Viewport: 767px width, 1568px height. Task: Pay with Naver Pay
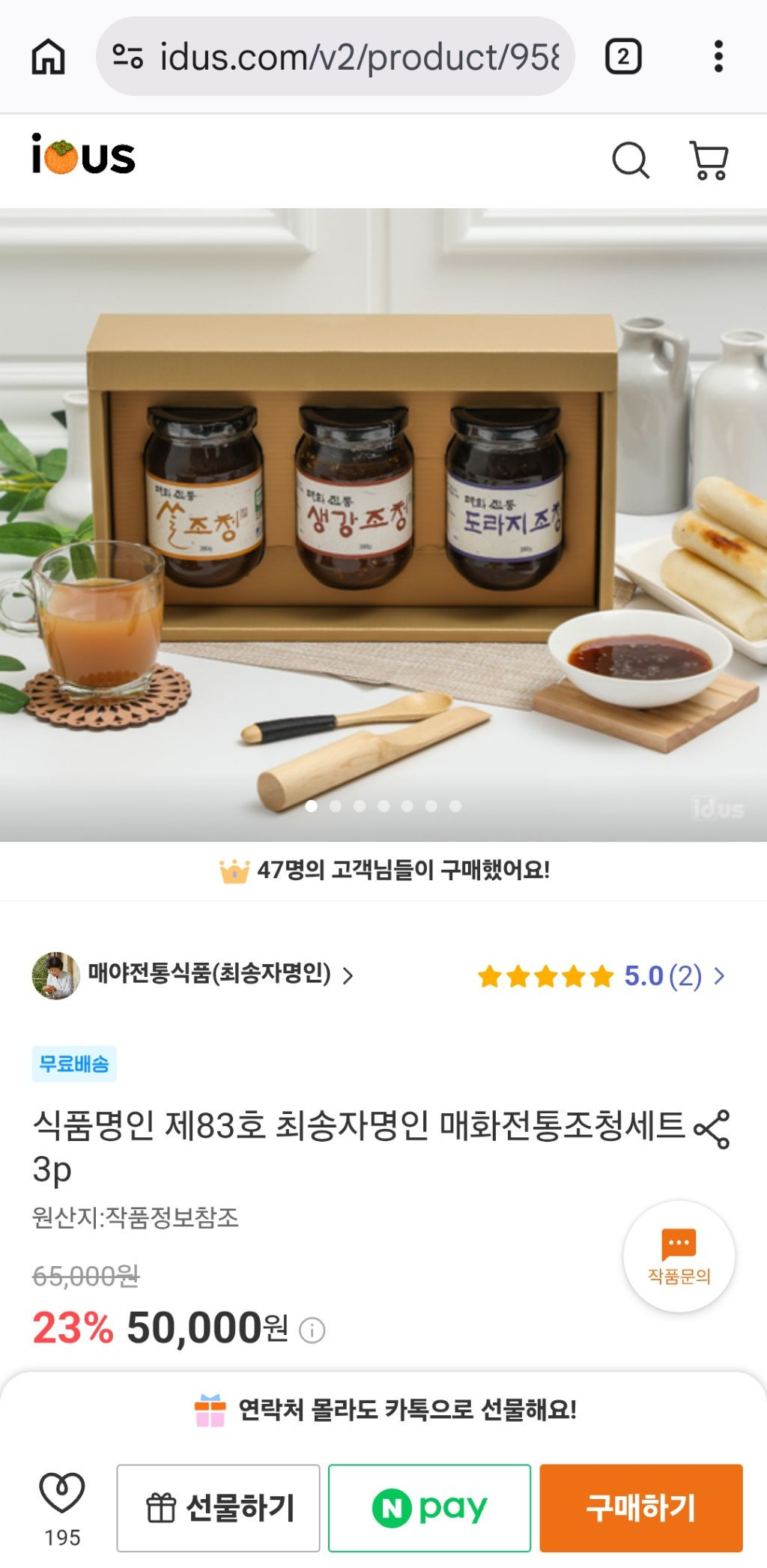tap(429, 1508)
